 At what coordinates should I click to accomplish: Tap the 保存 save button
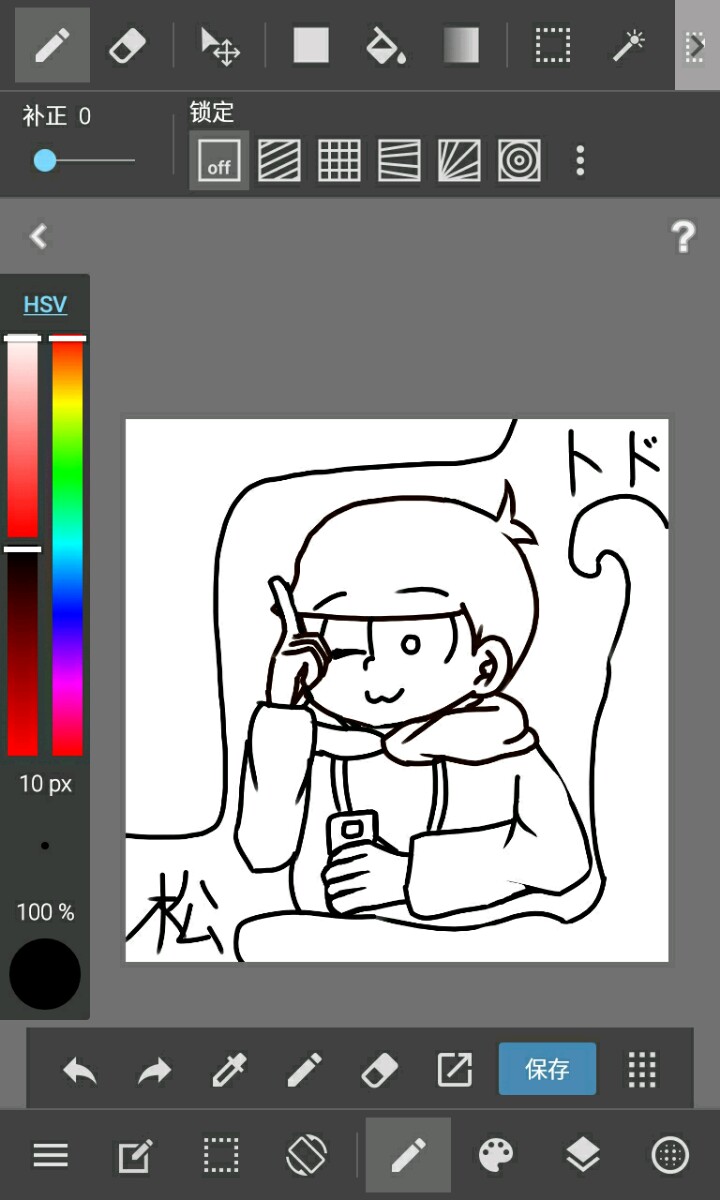pyautogui.click(x=547, y=1069)
